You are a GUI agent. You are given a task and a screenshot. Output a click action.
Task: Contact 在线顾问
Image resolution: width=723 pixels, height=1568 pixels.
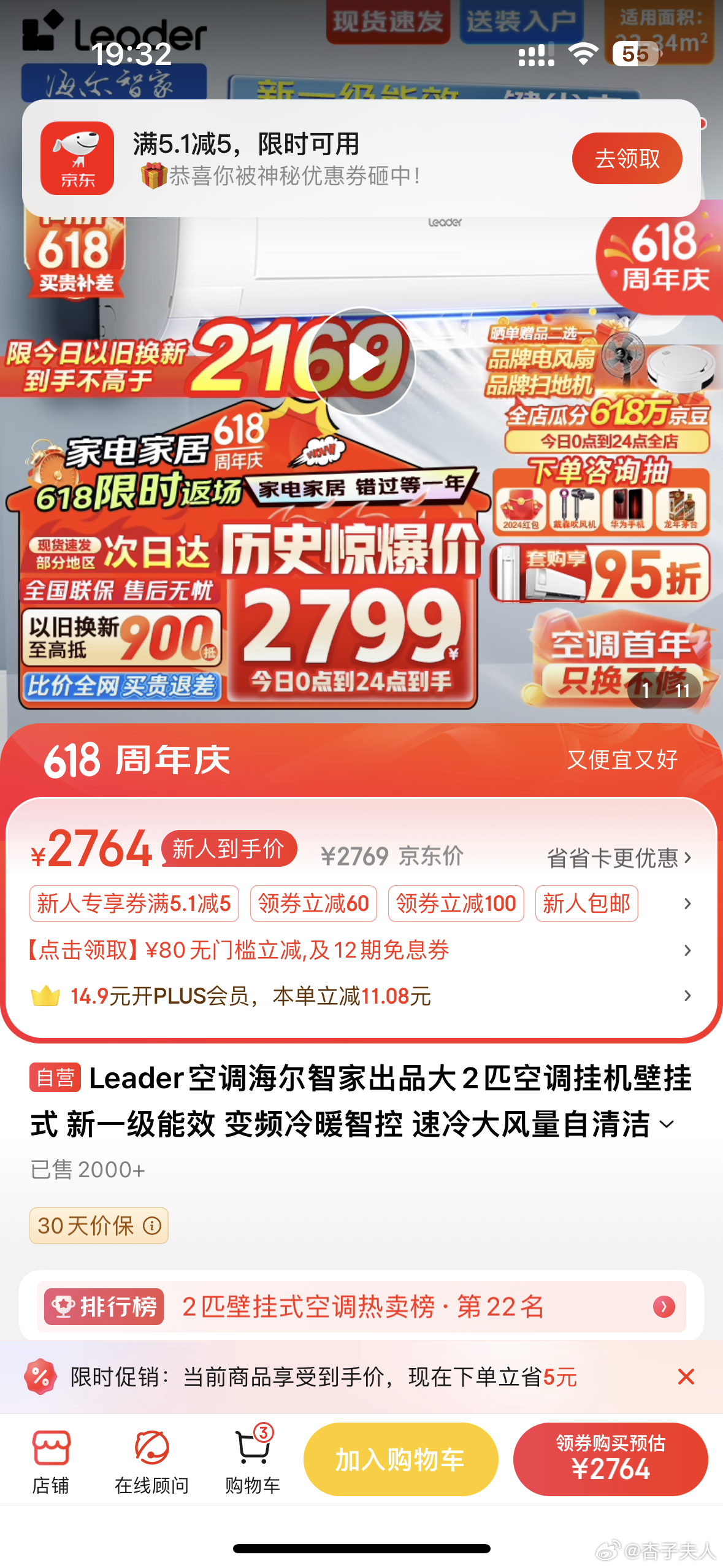tap(151, 1460)
